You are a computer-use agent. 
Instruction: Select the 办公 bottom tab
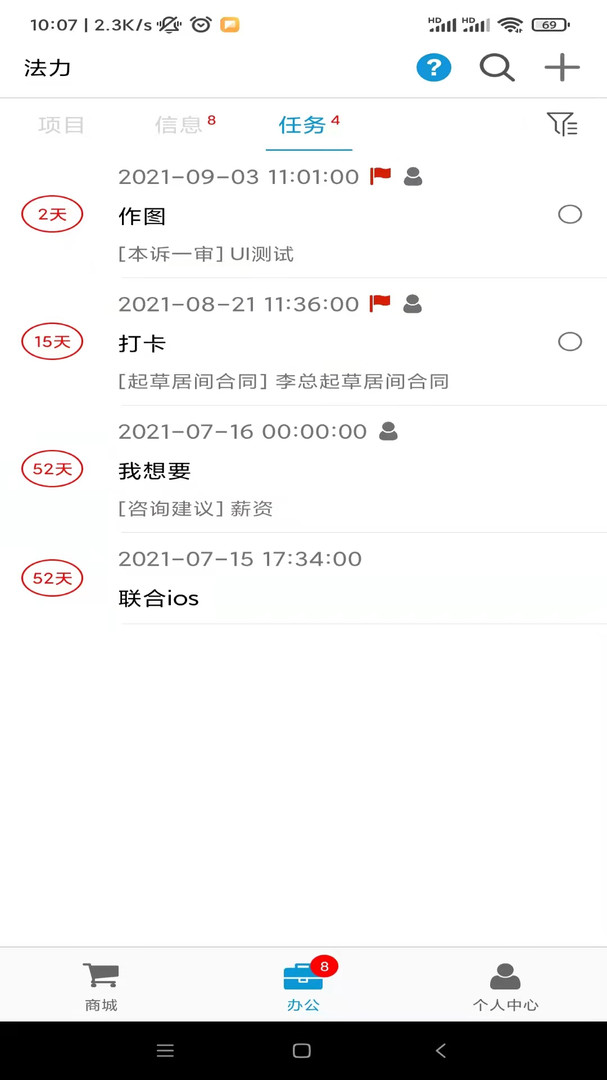[303, 986]
